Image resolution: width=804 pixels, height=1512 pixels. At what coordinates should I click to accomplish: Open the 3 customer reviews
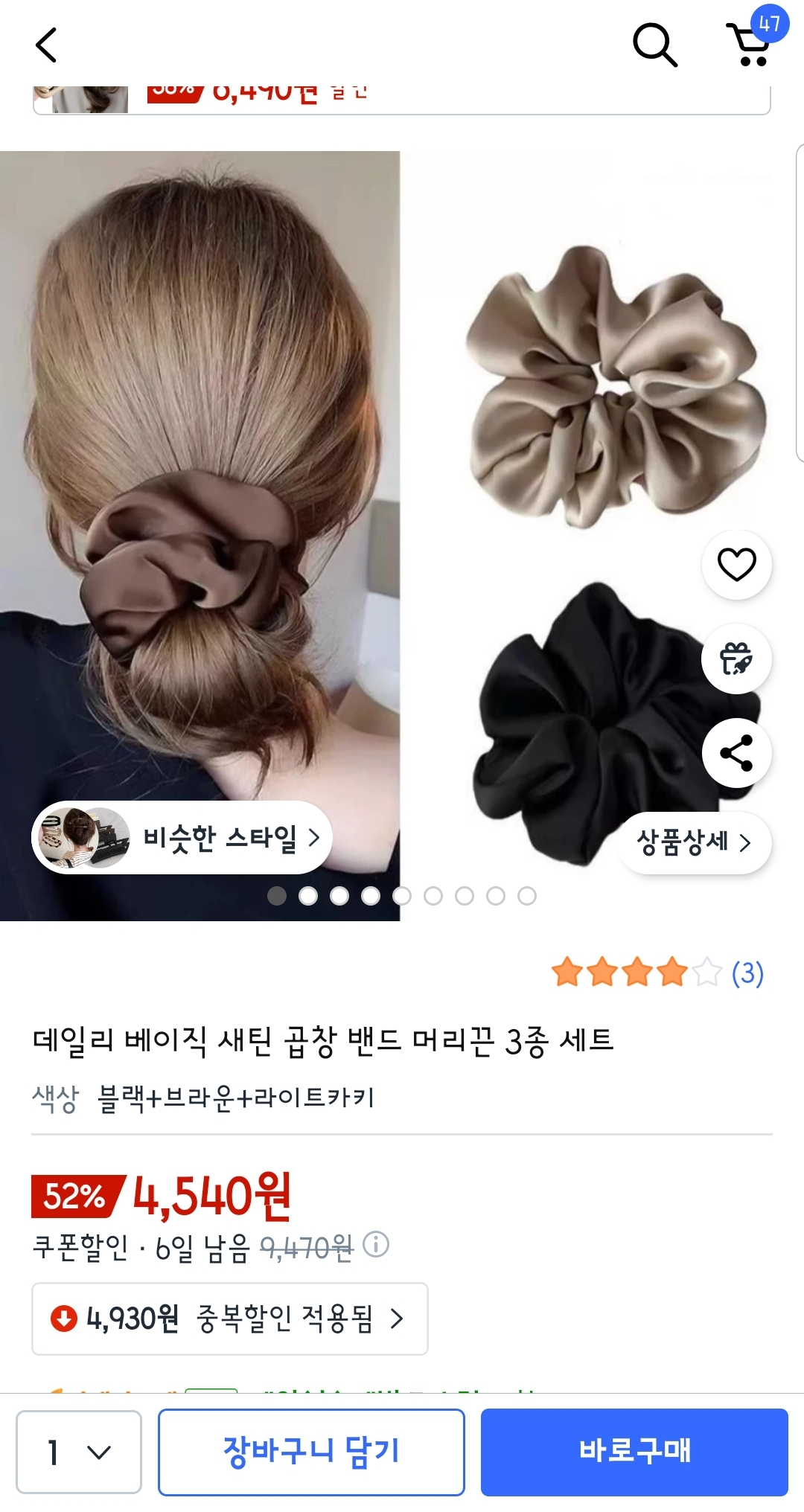coord(747,973)
